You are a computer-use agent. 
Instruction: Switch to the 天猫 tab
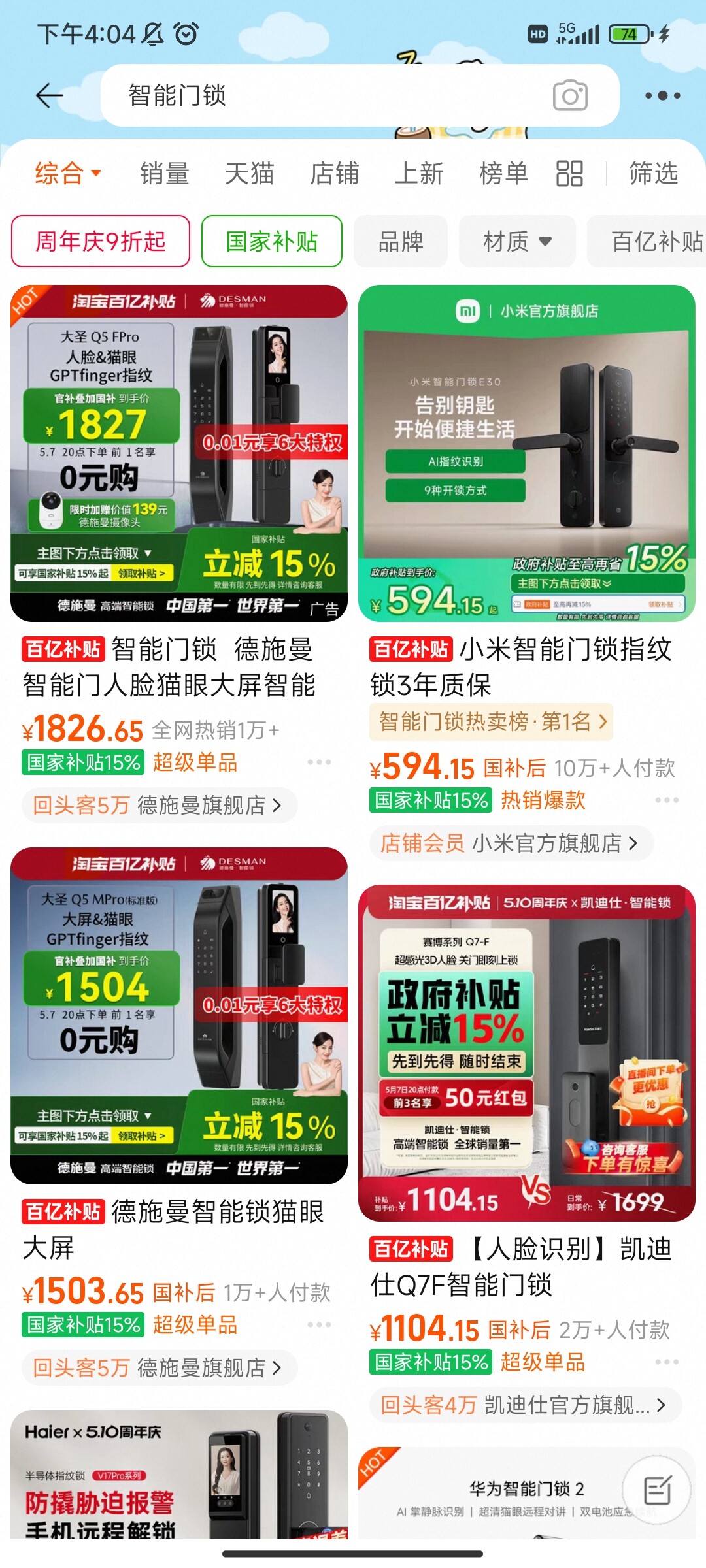click(249, 174)
